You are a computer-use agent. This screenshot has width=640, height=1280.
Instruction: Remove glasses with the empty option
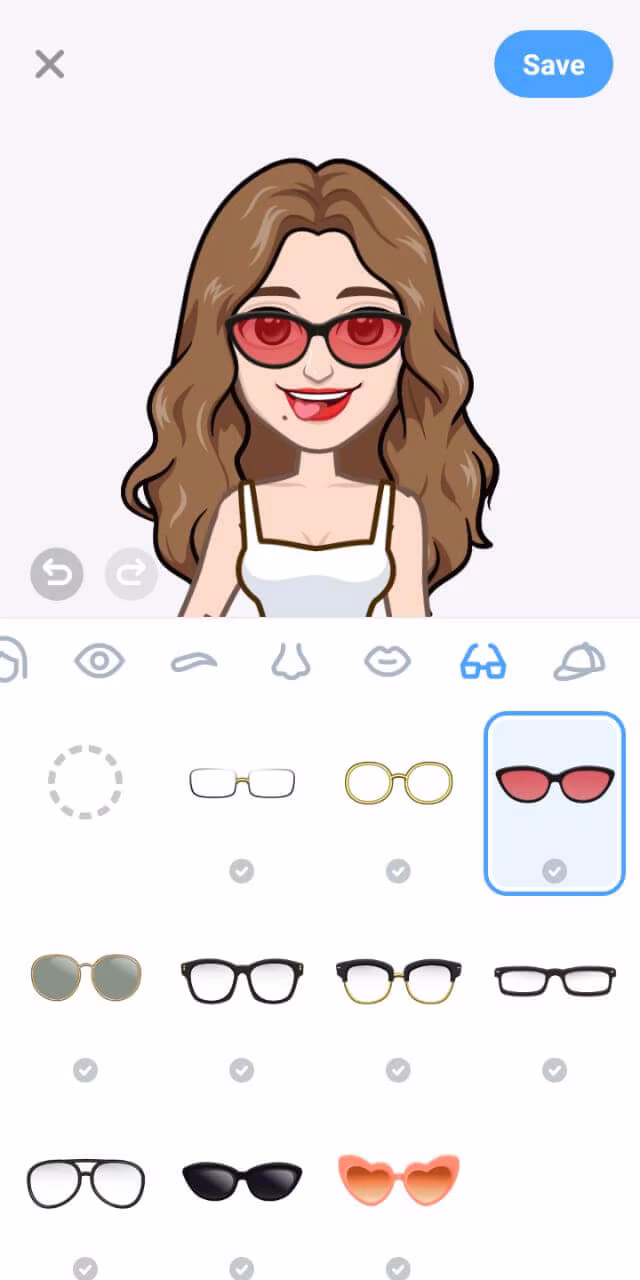[x=85, y=782]
